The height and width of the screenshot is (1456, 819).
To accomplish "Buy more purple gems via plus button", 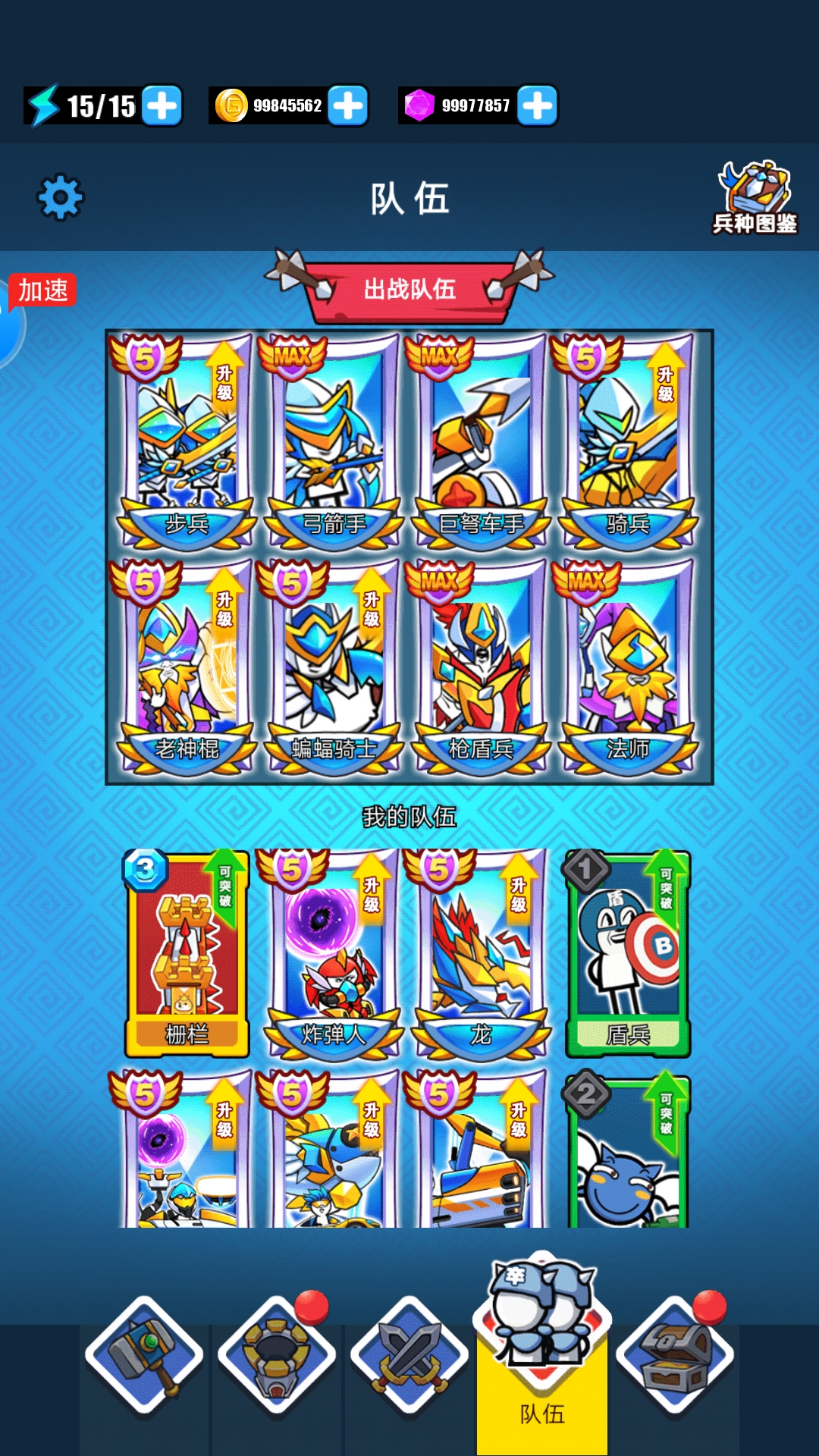I will pyautogui.click(x=538, y=105).
